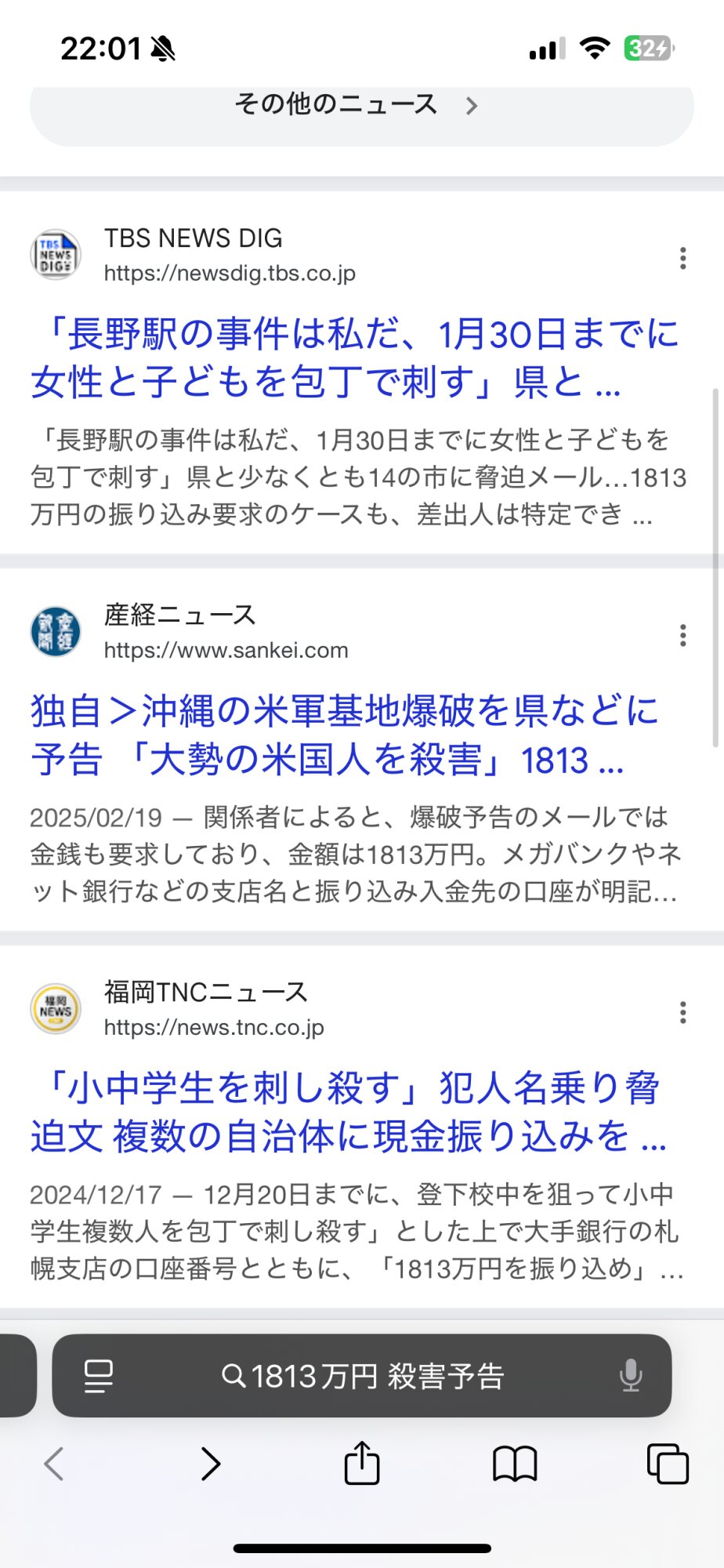The height and width of the screenshot is (1568, 724).
Task: Tap the address bar showing 1813万円 殺害予告
Action: point(362,1376)
